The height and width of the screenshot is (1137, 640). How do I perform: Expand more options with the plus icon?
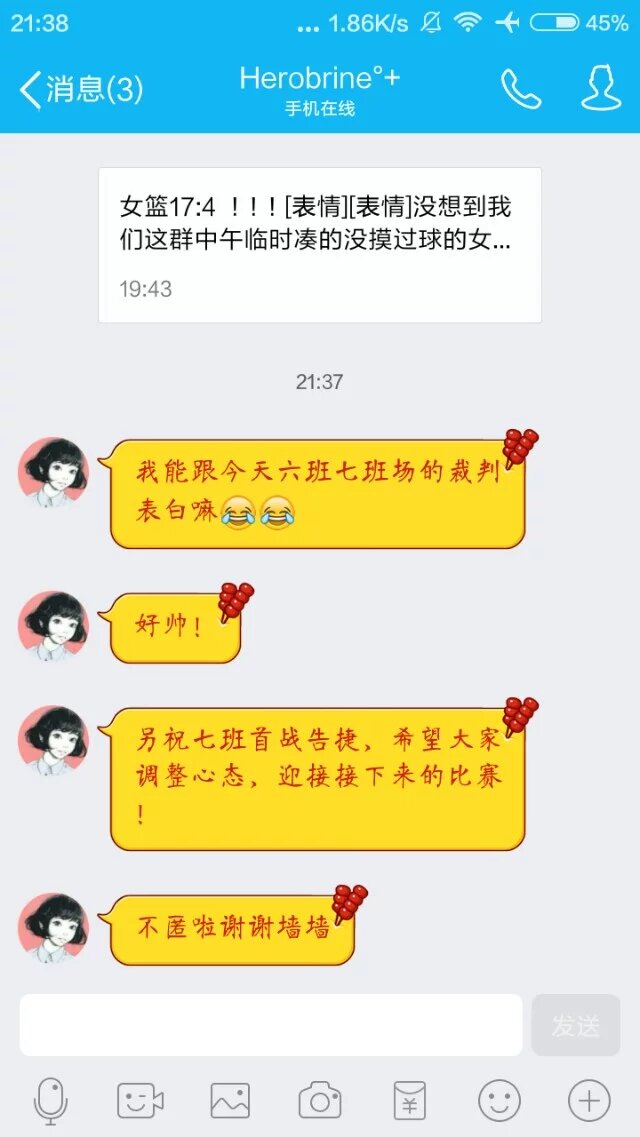pos(589,1101)
